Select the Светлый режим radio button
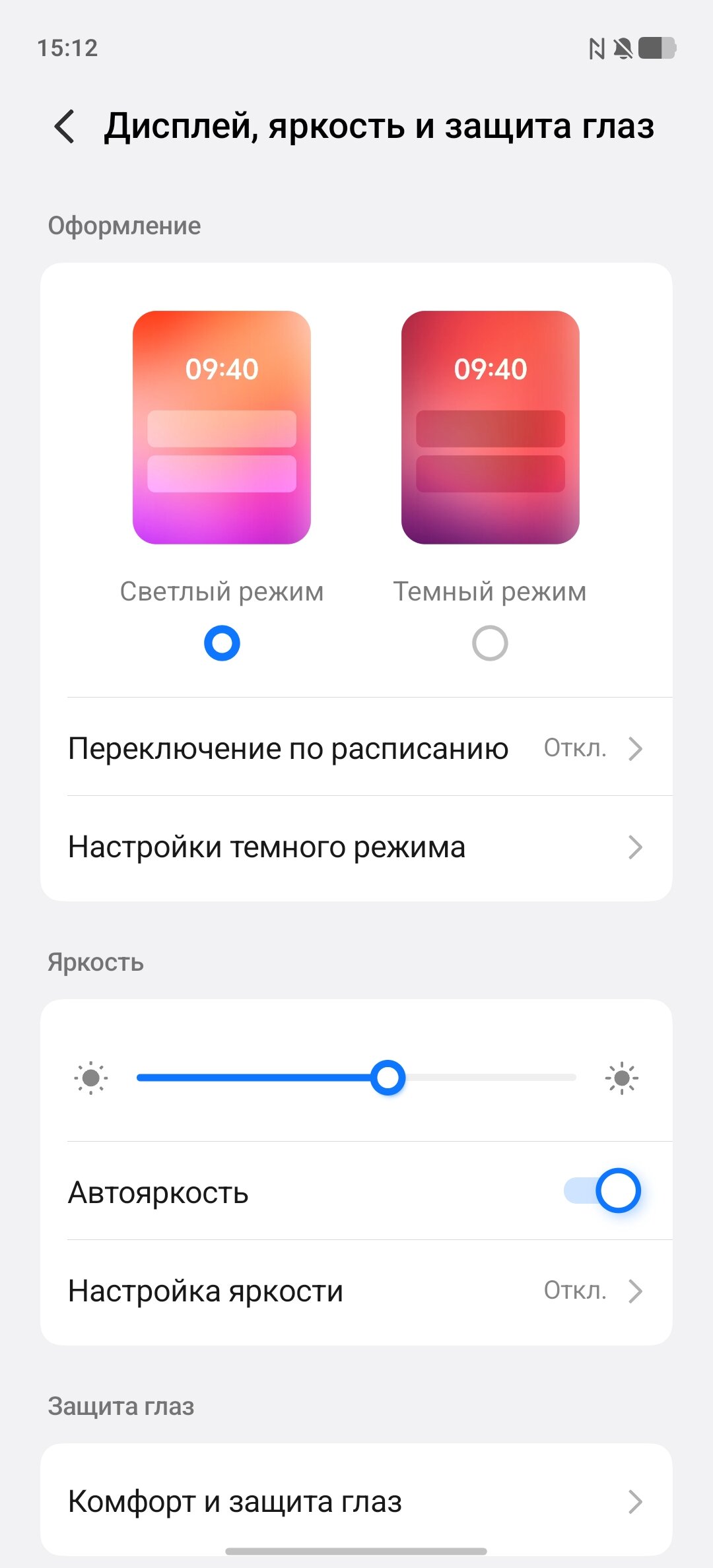The height and width of the screenshot is (1568, 713). click(x=222, y=643)
